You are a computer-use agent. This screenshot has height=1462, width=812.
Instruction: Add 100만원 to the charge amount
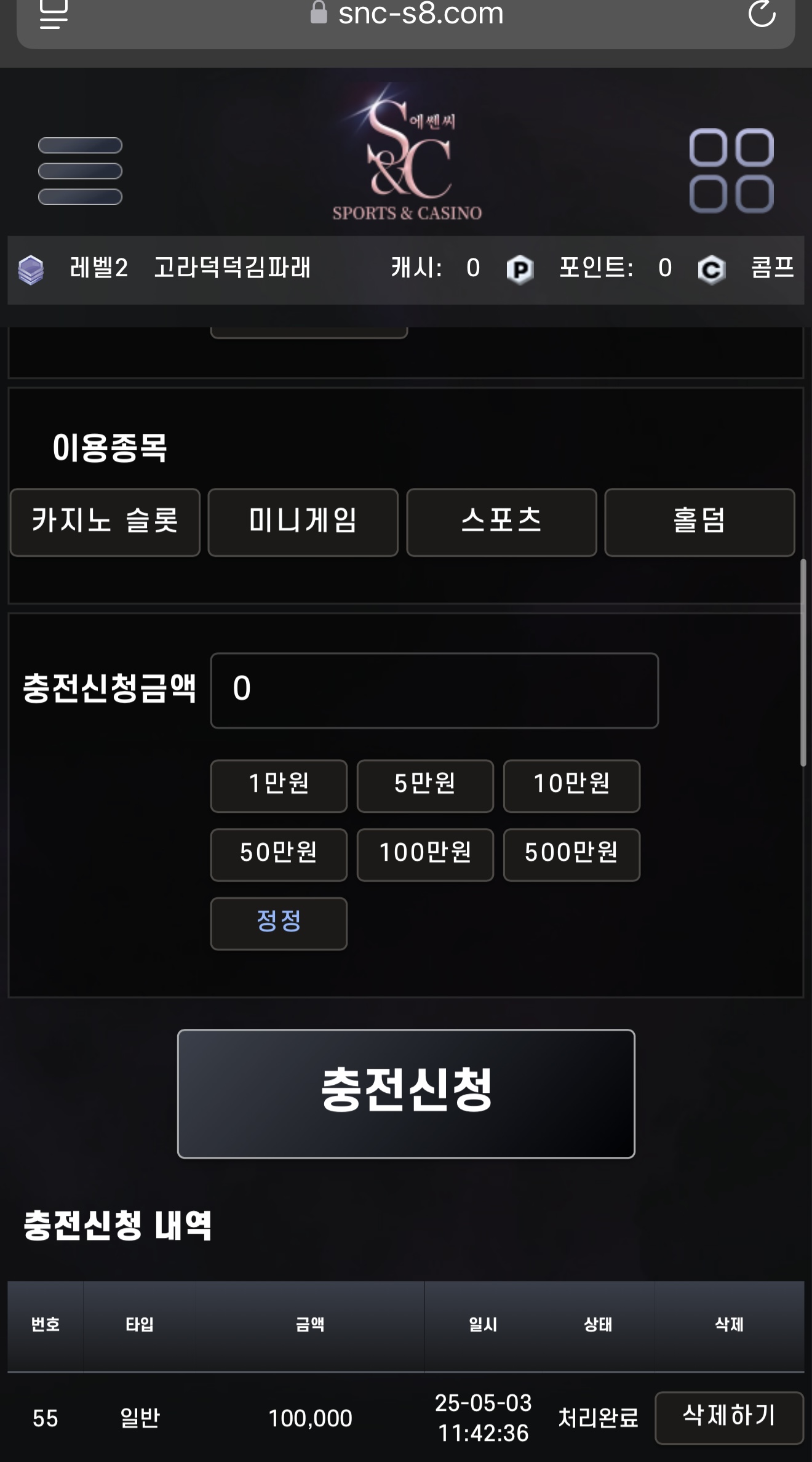[x=425, y=855]
